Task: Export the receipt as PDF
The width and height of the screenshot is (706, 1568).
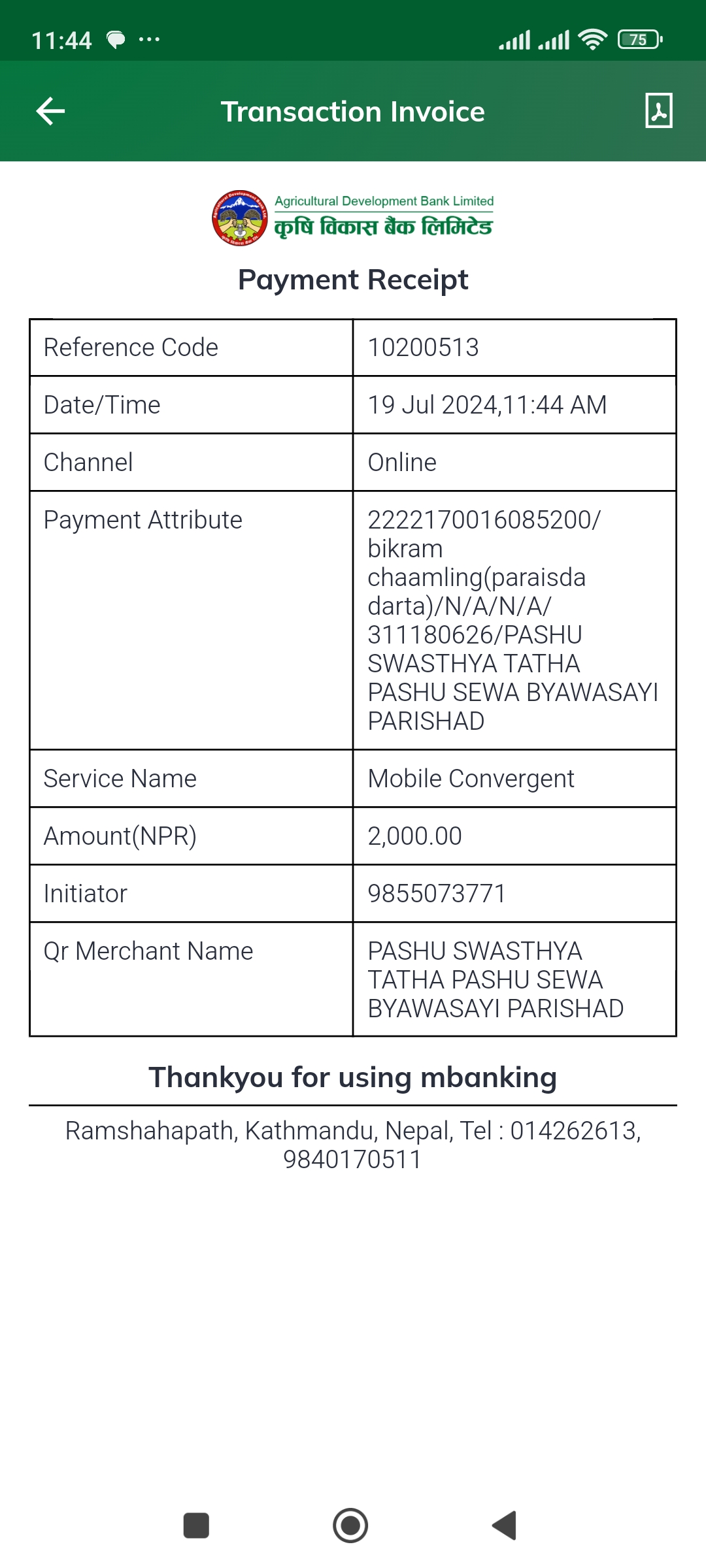Action: (659, 110)
